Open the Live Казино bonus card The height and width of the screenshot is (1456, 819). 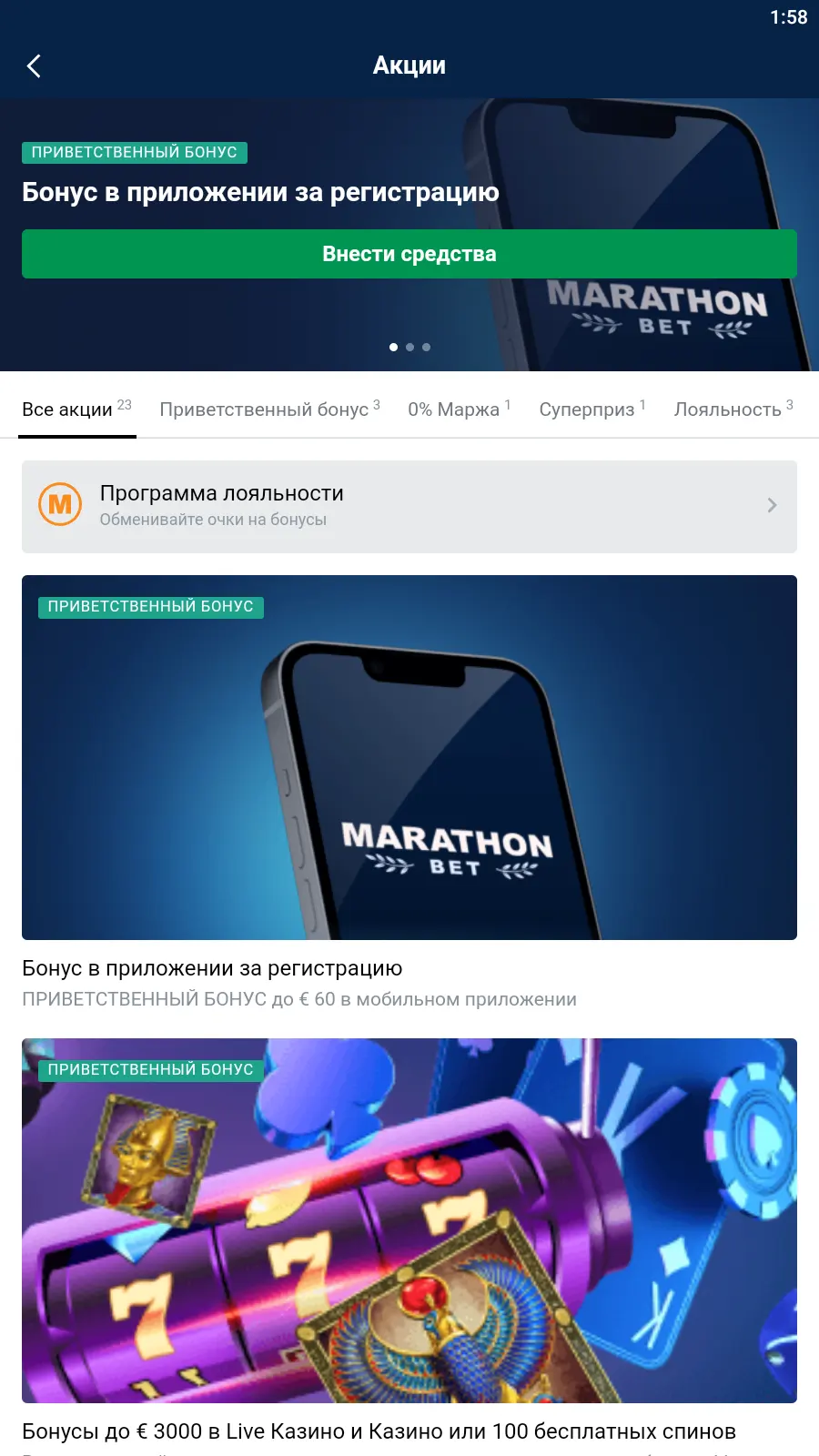(x=409, y=1219)
